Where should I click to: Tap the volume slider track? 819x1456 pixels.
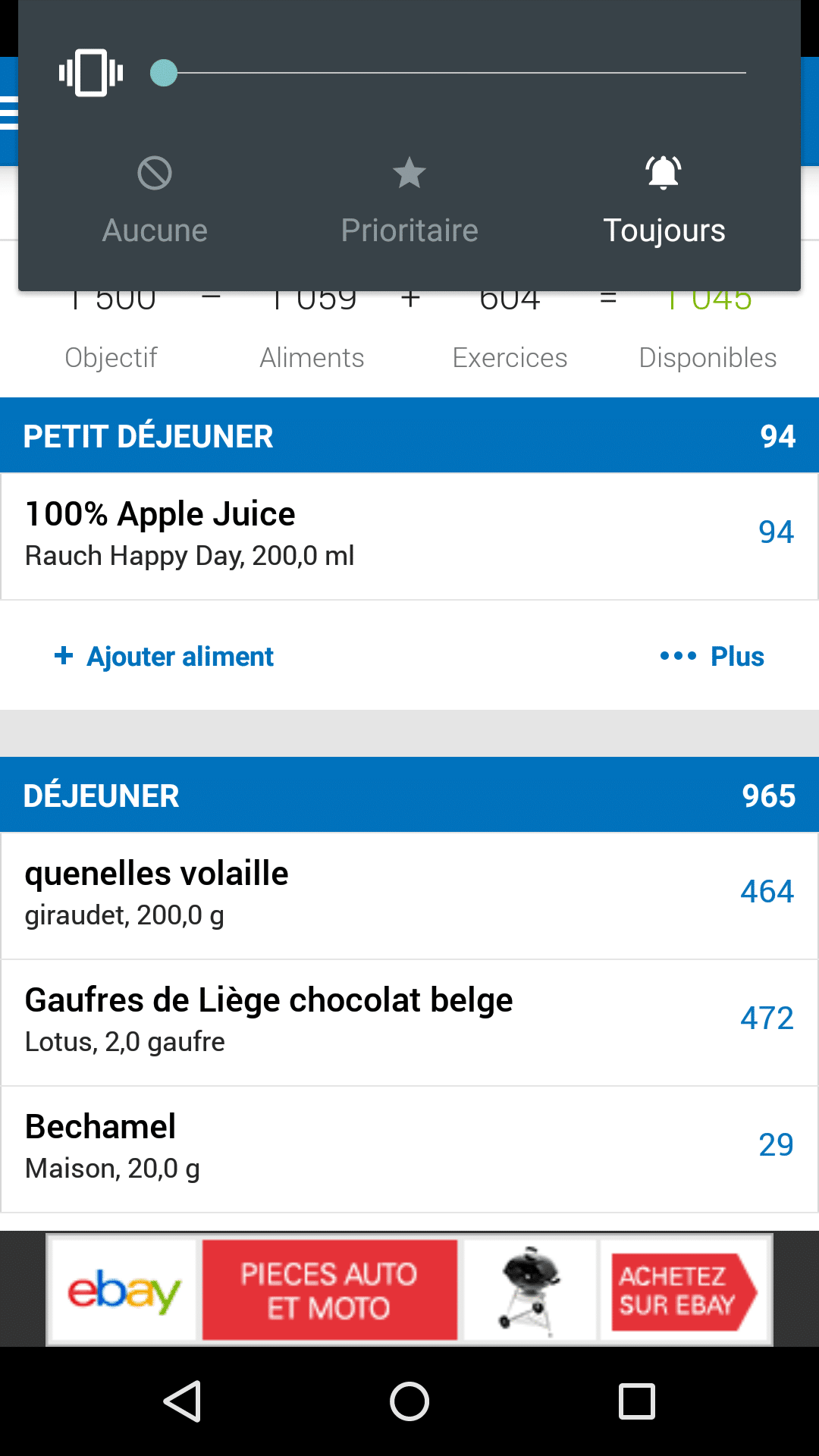tap(455, 73)
